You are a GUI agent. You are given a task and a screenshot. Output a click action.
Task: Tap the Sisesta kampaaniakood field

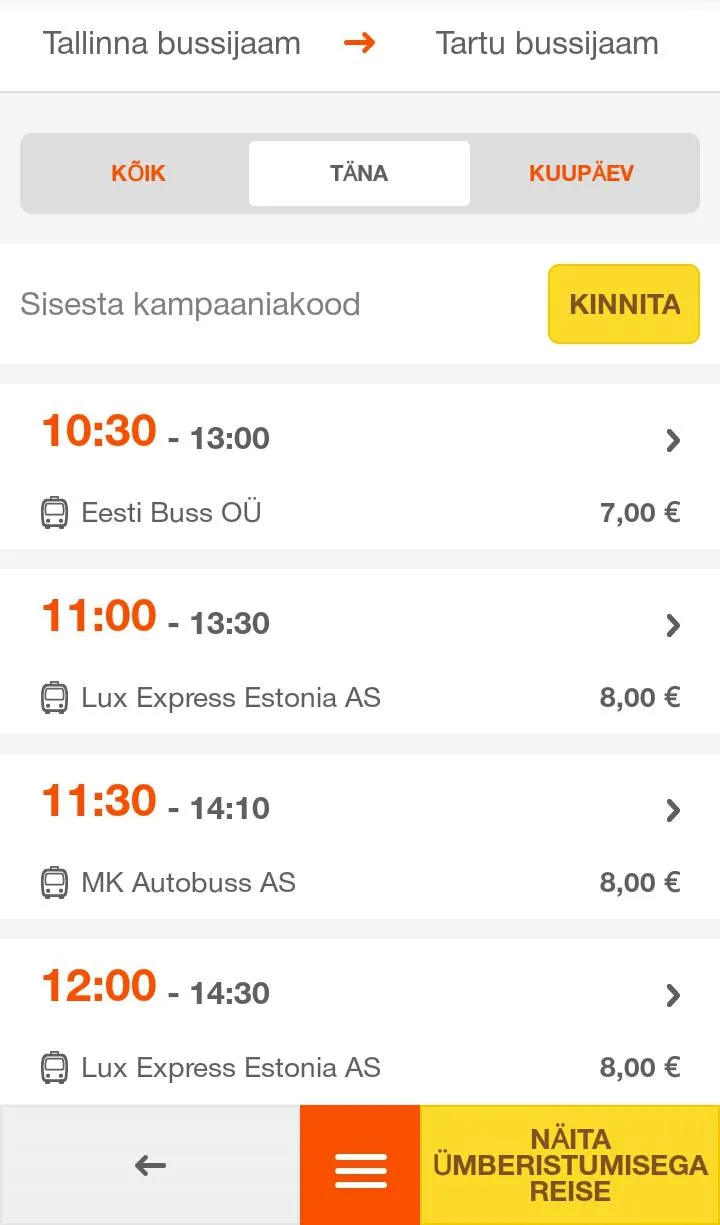270,304
